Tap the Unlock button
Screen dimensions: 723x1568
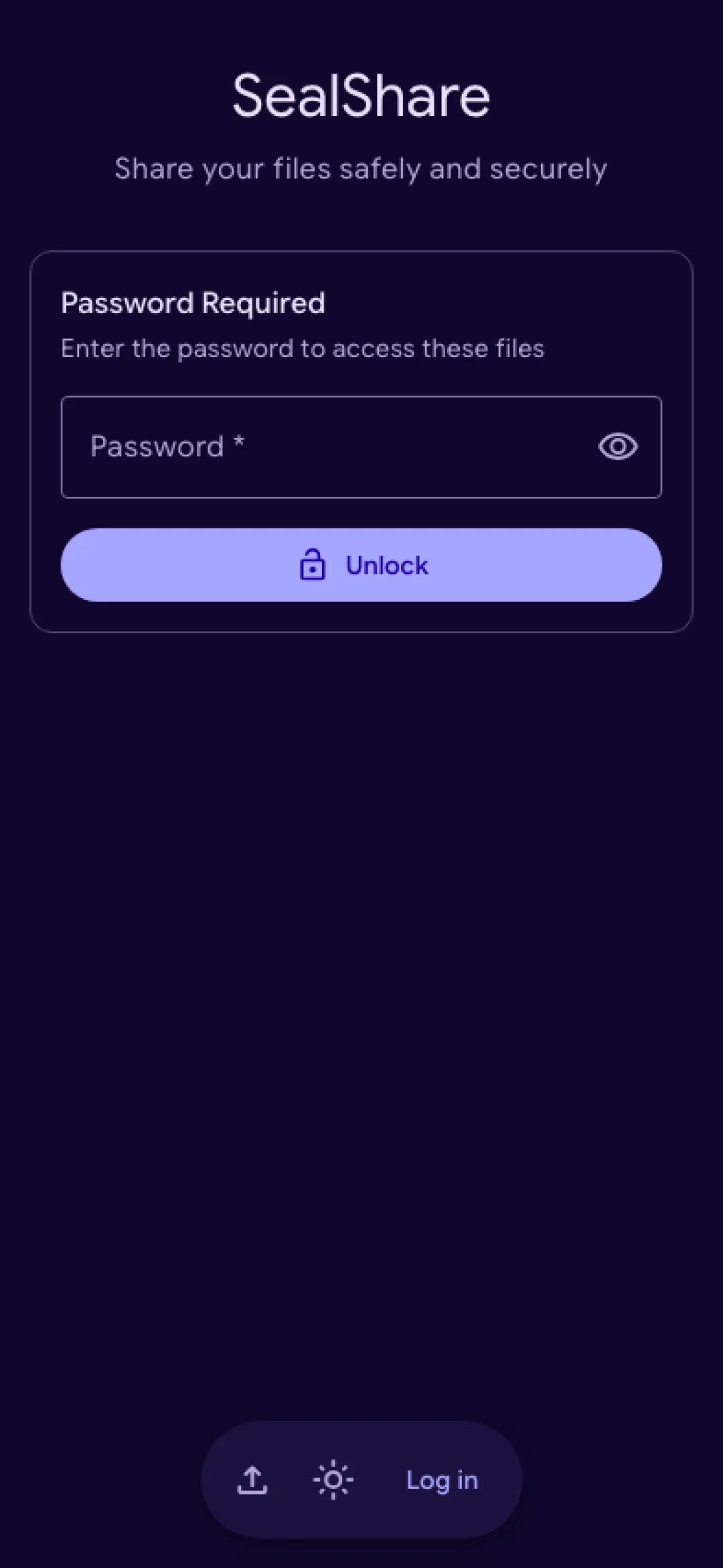[x=361, y=565]
